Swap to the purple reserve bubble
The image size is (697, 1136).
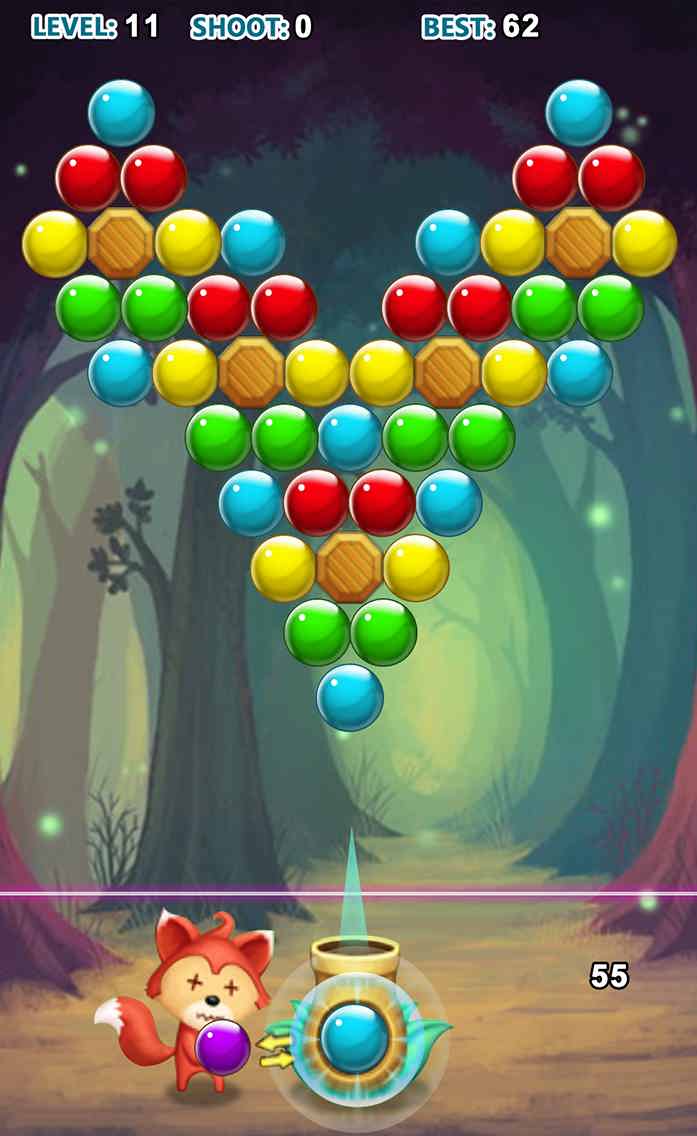(x=222, y=1046)
